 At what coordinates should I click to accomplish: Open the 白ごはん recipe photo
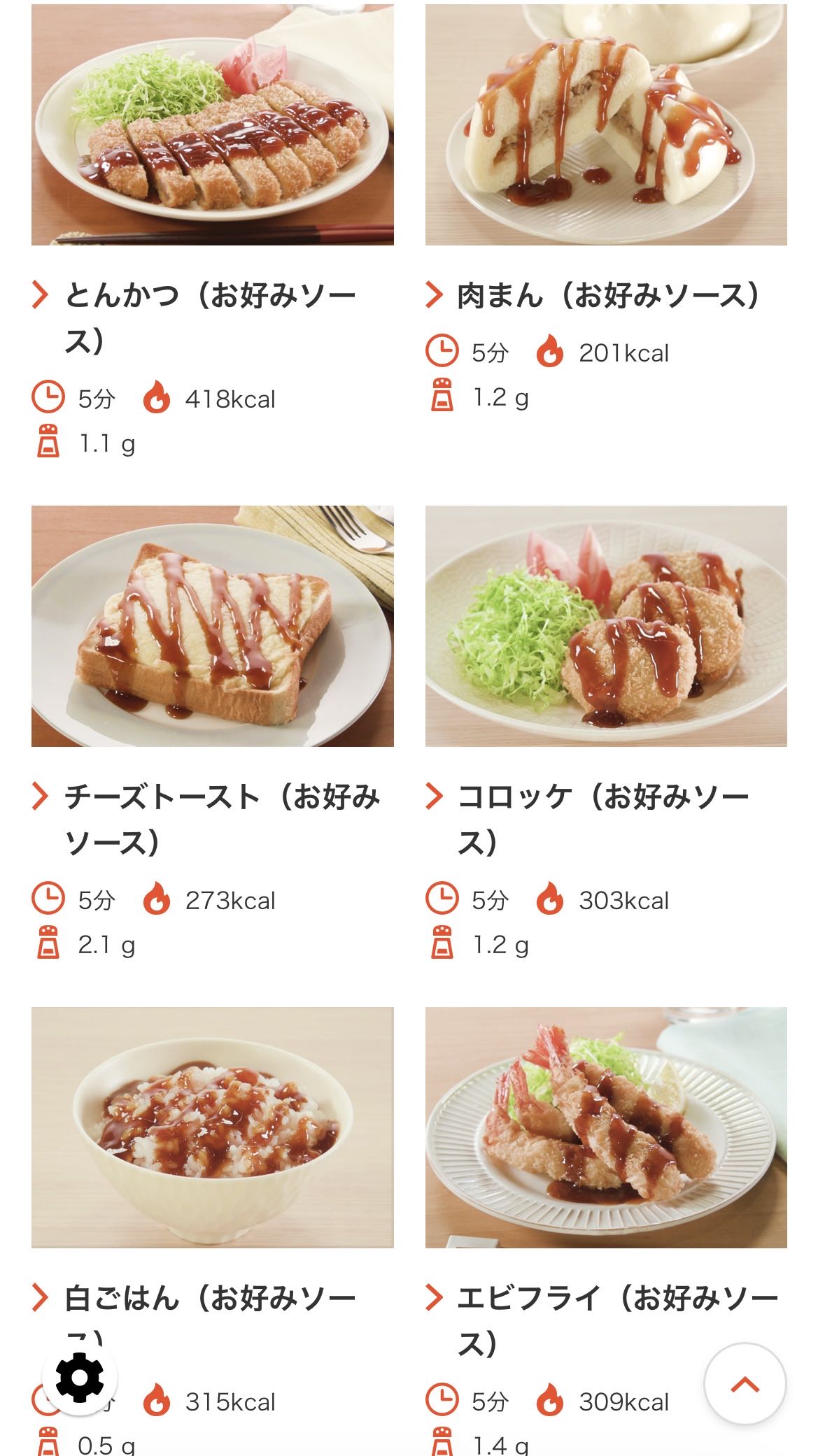(213, 1127)
